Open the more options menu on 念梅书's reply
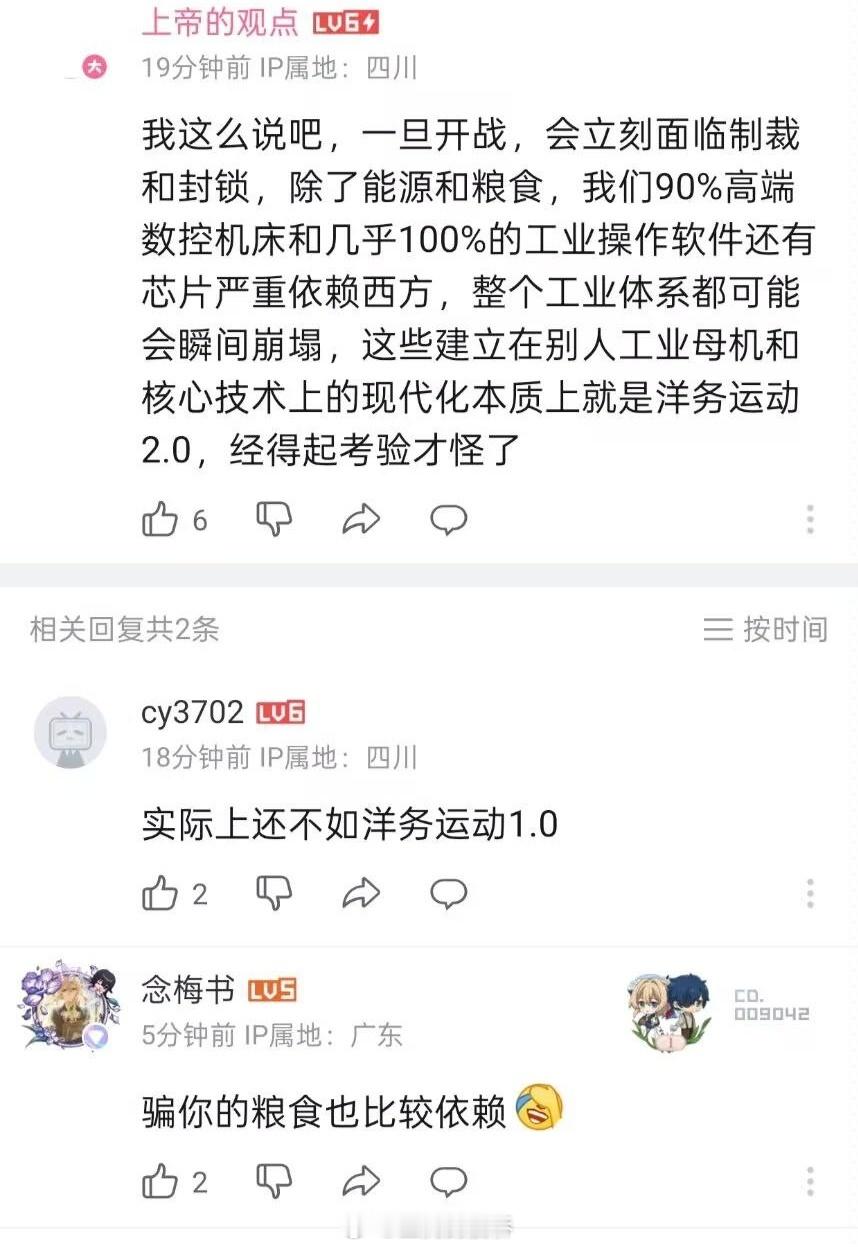 tap(810, 1180)
